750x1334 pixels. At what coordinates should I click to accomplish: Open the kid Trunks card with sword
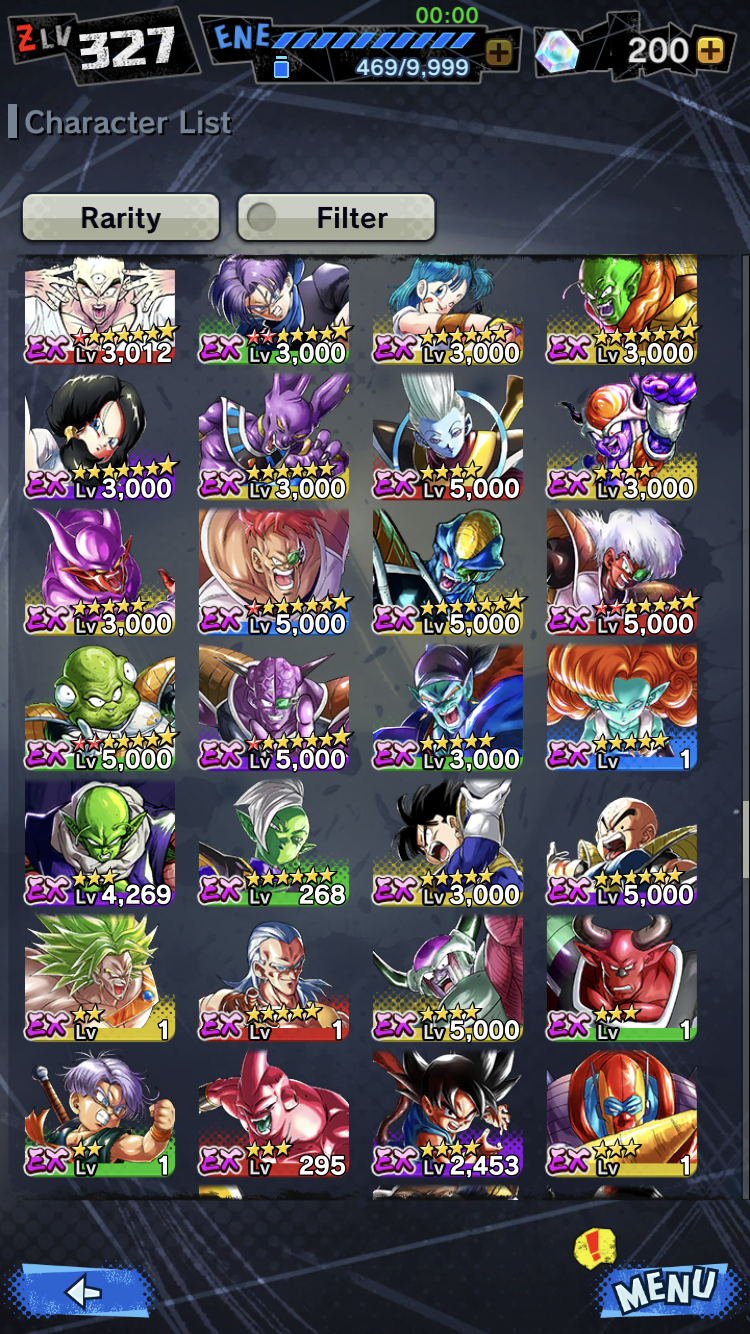click(x=100, y=1115)
